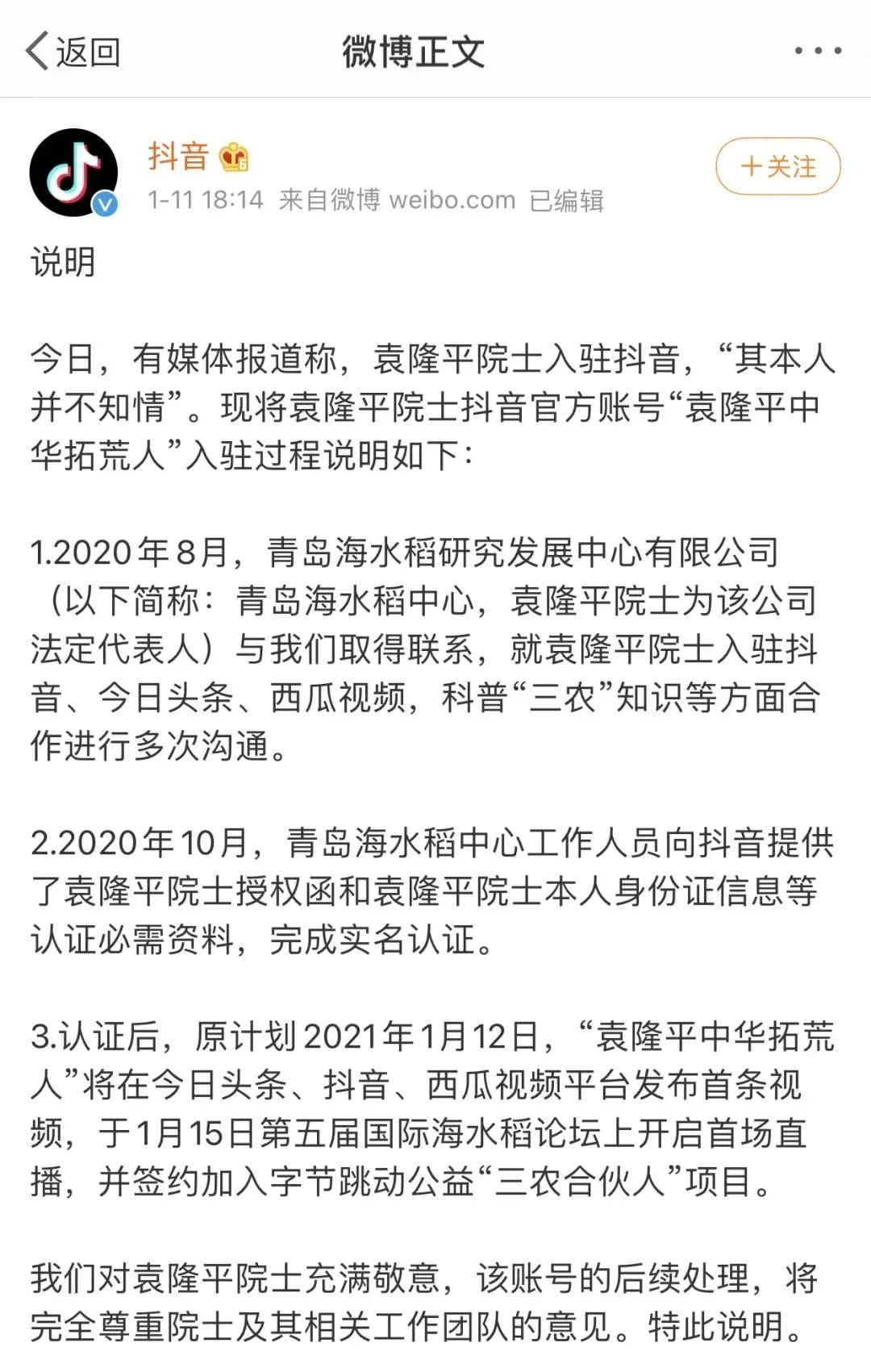The height and width of the screenshot is (1372, 871).
Task: Open the 抖音 account name link
Action: (x=178, y=156)
